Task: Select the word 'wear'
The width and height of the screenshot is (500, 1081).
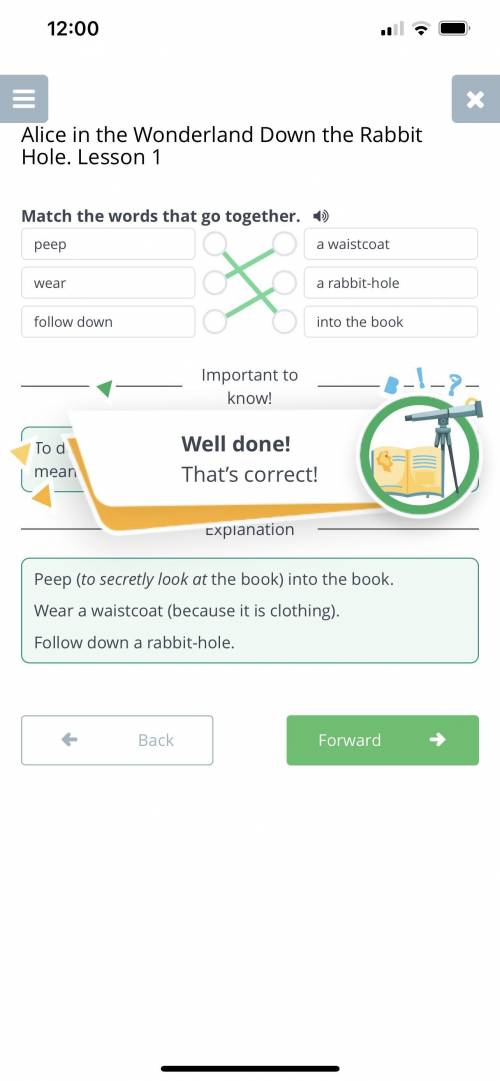Action: (108, 283)
